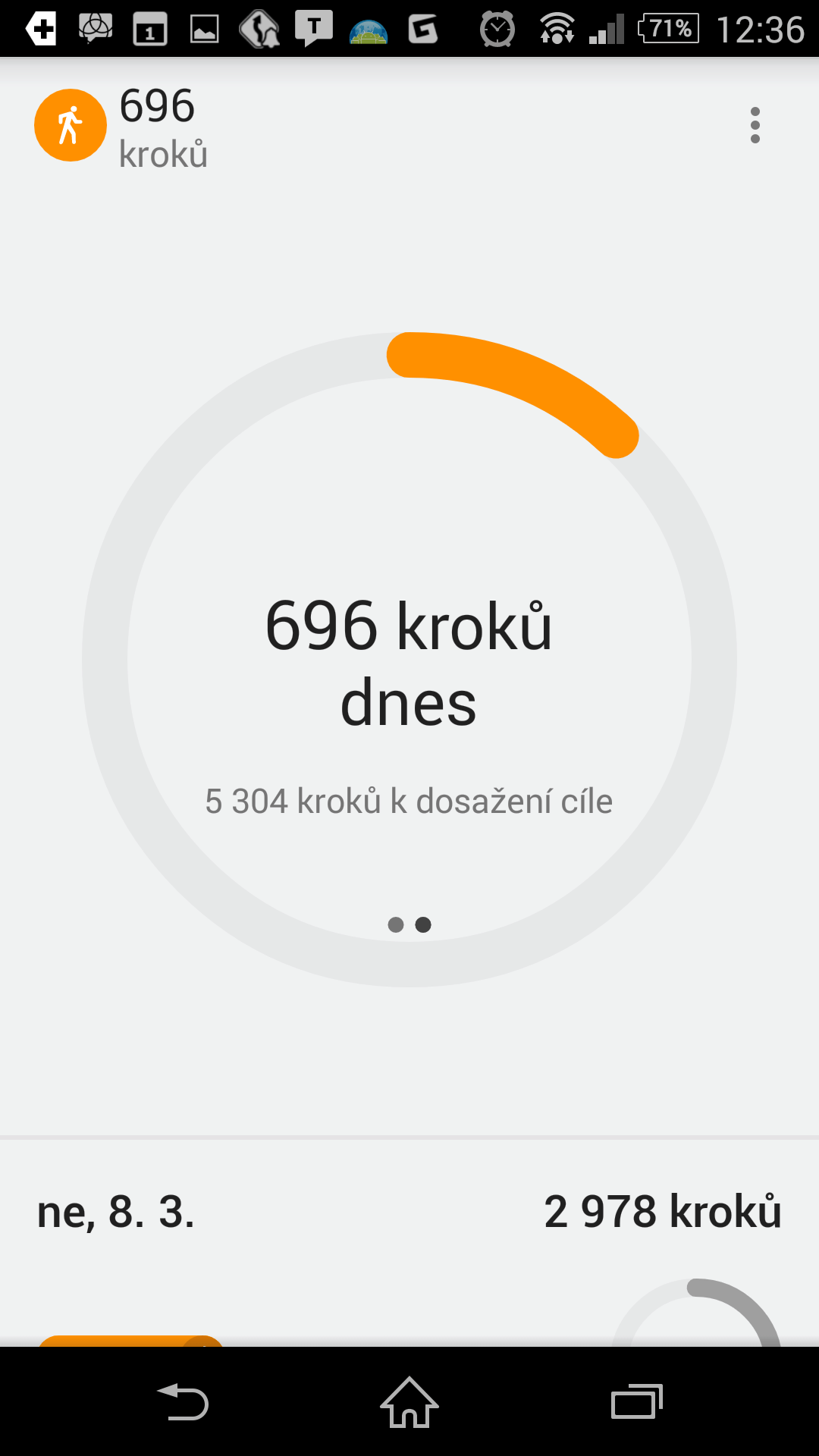Go back with the system back button
This screenshot has height=1456, width=819.
(x=182, y=1401)
